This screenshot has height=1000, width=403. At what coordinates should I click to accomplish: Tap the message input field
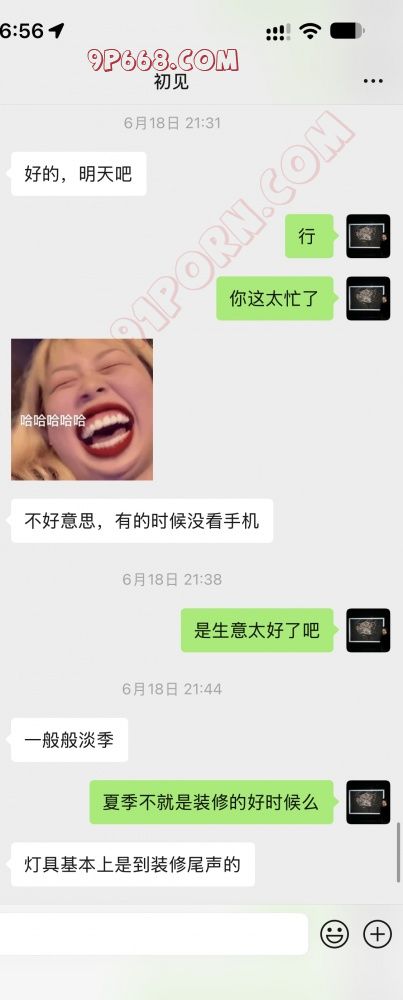[x=153, y=934]
